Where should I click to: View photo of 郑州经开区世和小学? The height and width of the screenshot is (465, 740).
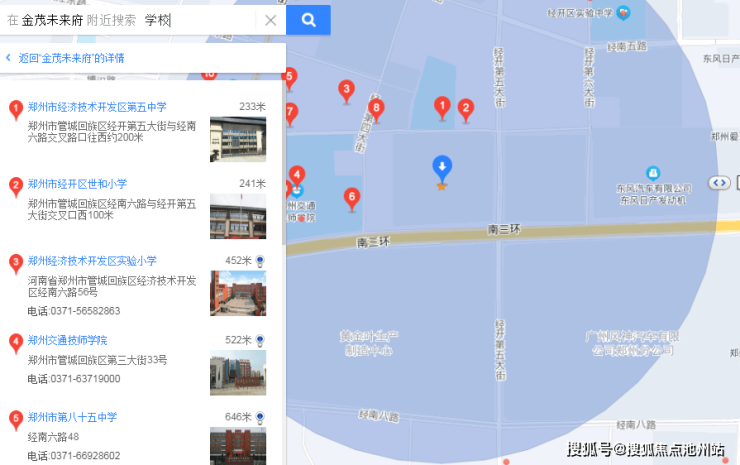pyautogui.click(x=238, y=216)
